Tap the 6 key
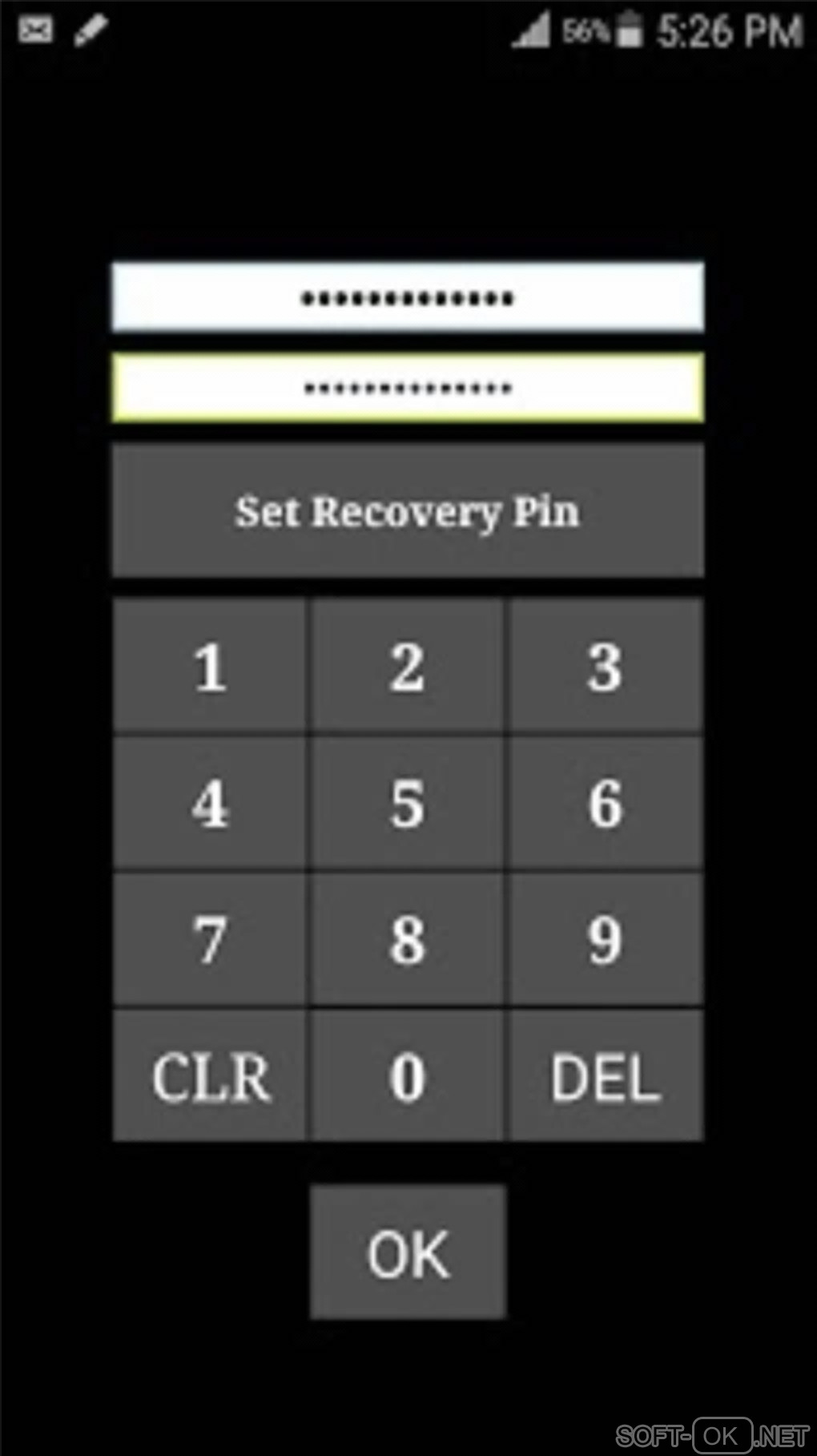The width and height of the screenshot is (817, 1456). [x=606, y=803]
